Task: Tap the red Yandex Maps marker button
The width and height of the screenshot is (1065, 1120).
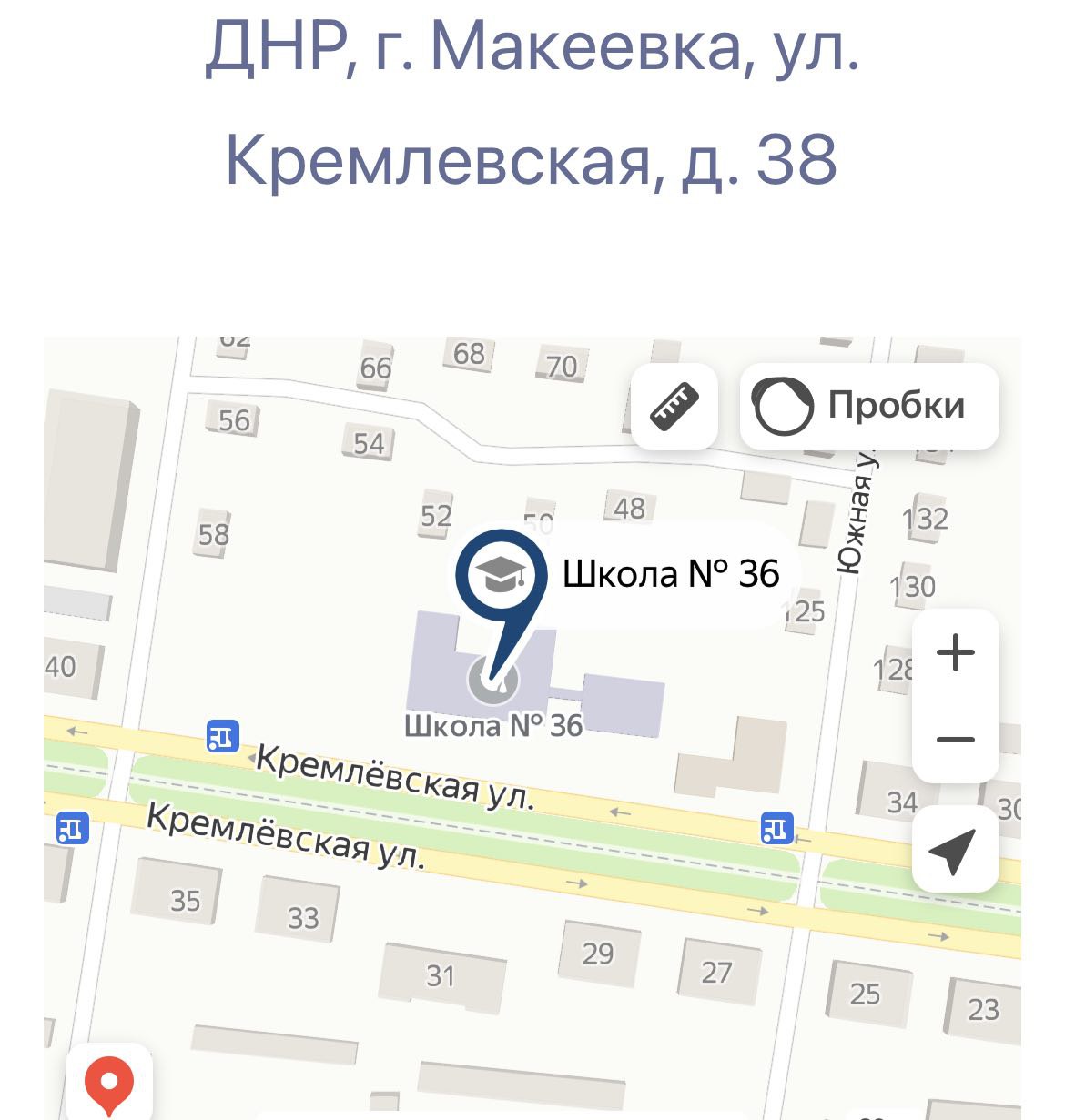Action: coord(109,1083)
